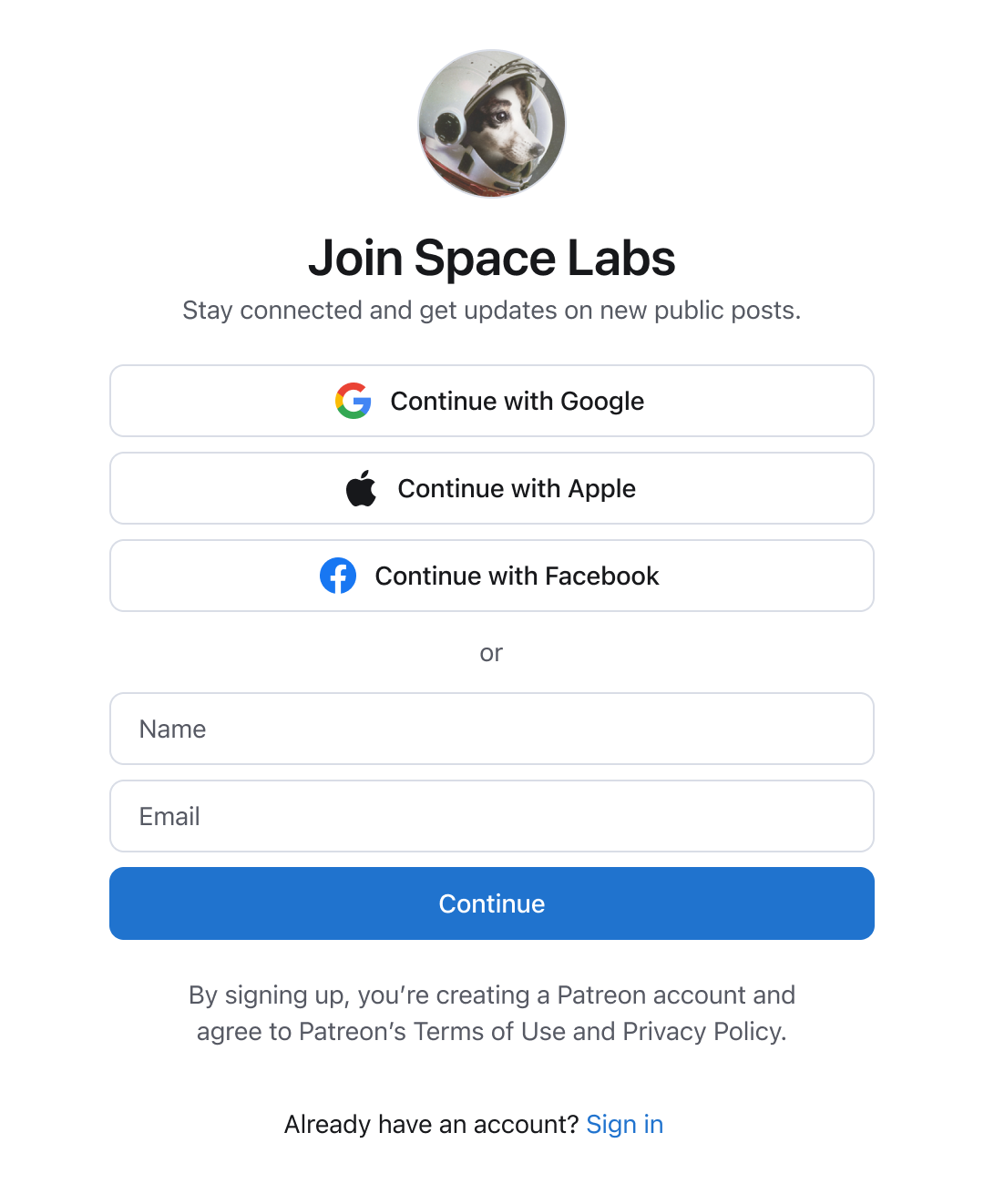Open the Sign in link
Viewport: 984px width, 1204px height.
(x=624, y=1125)
